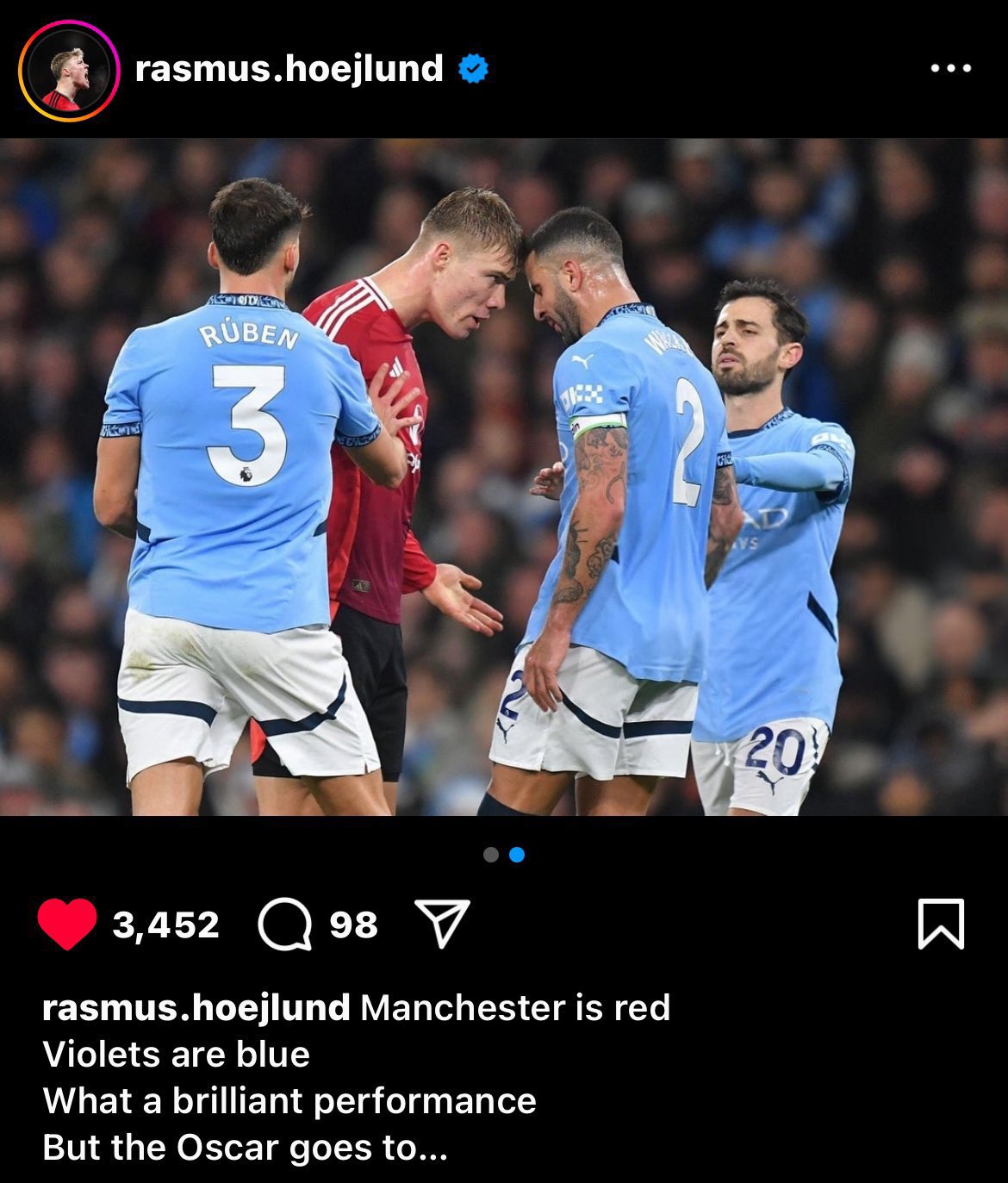Select the first carousel page dot

pos(492,855)
